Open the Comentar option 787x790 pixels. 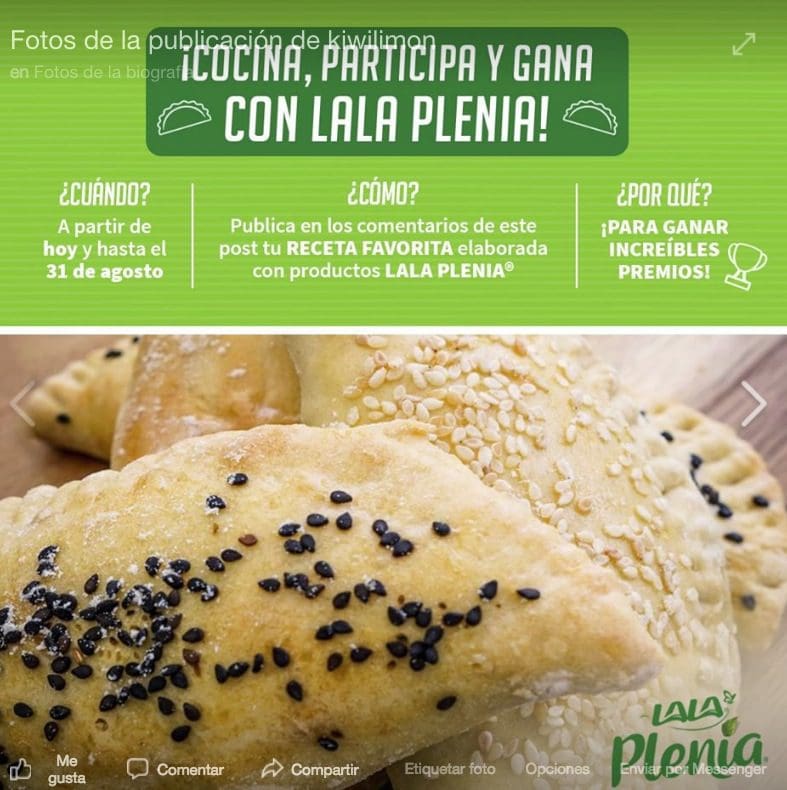pos(176,769)
